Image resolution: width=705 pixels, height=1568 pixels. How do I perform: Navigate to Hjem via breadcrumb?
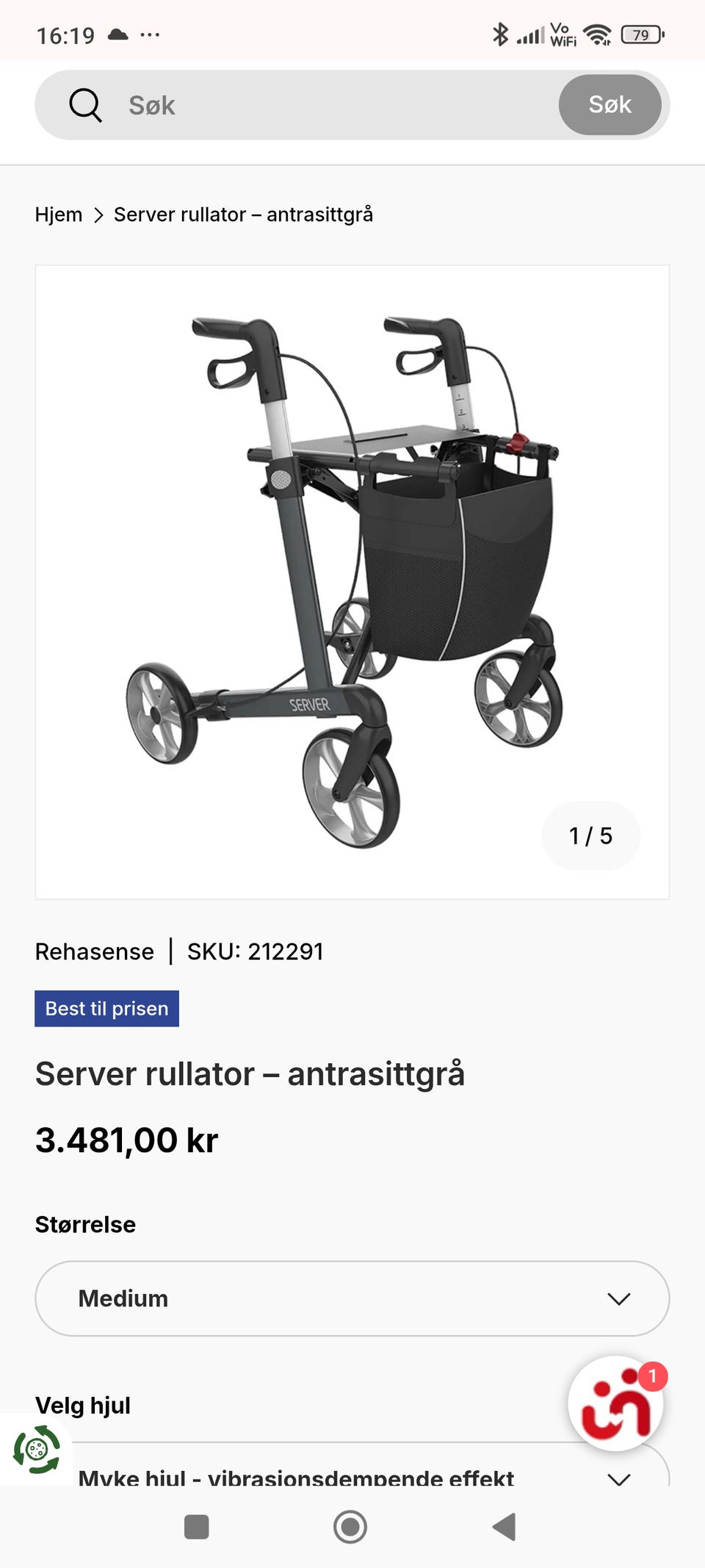pos(59,214)
